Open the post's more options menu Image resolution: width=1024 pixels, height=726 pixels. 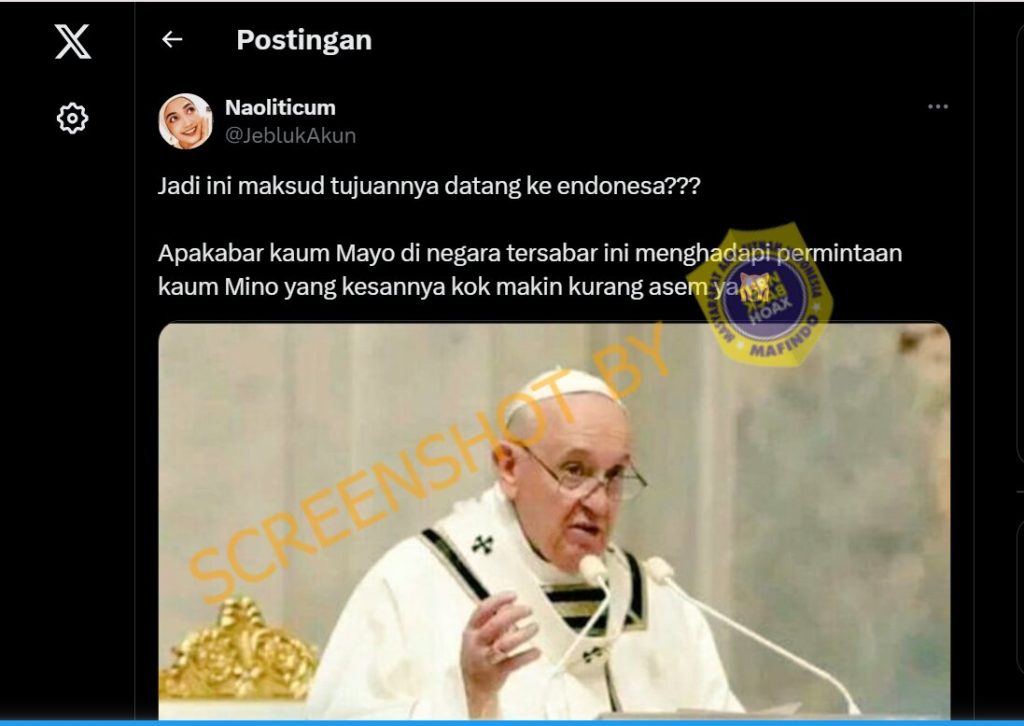pos(937,107)
